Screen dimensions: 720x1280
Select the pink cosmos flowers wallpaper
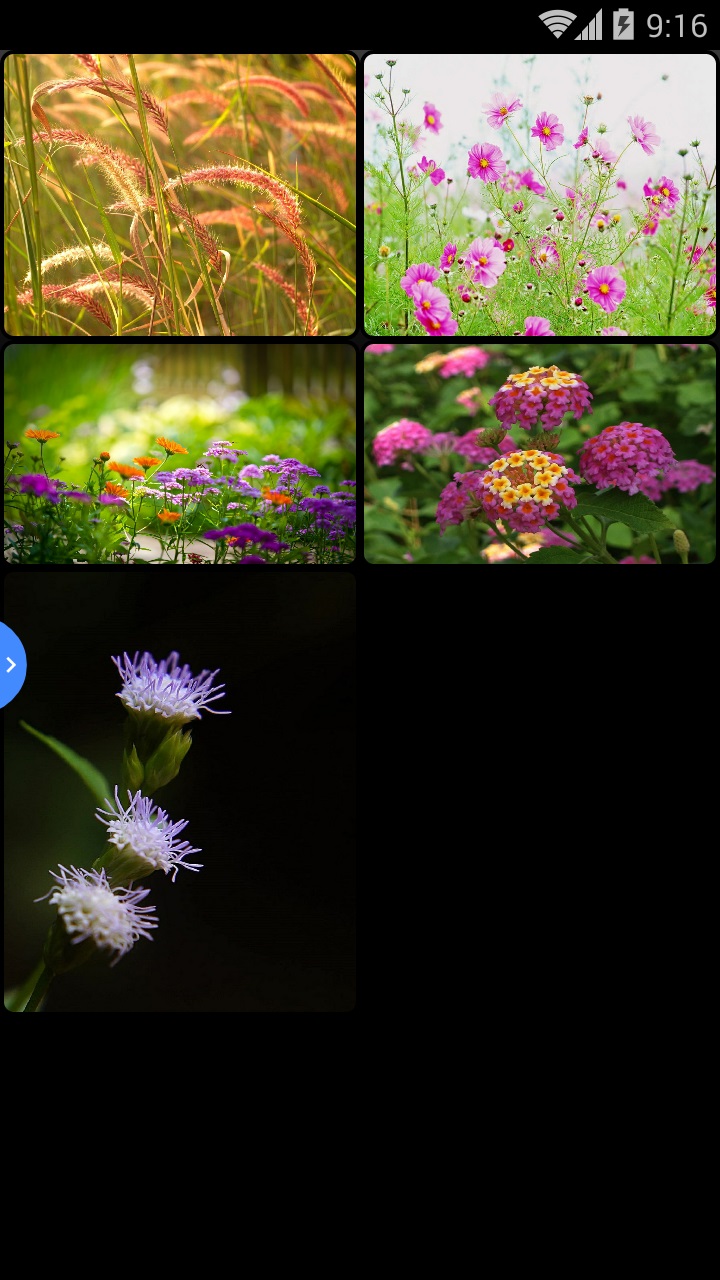540,195
